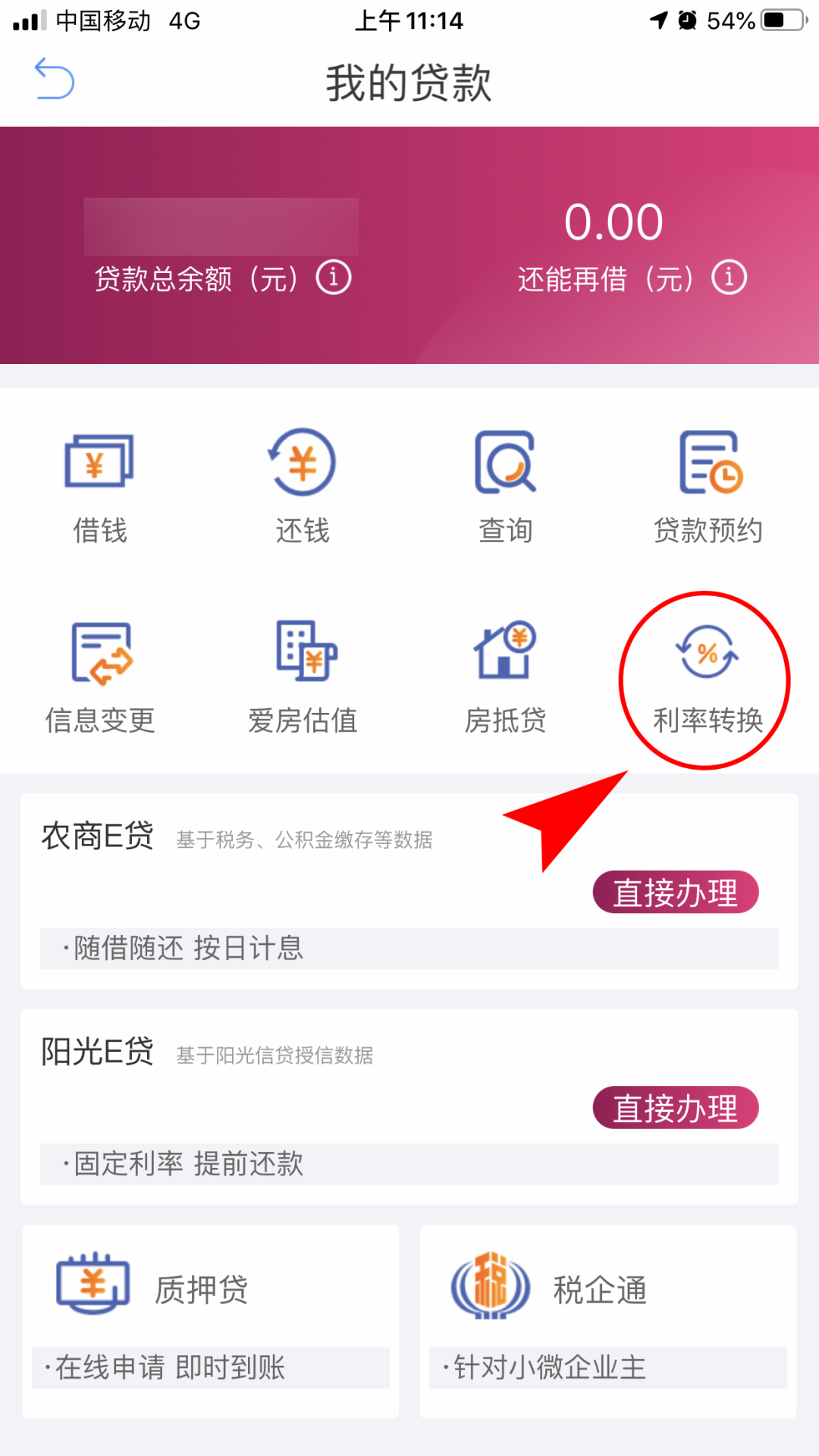Viewport: 819px width, 1456px height.
Task: Go back using the top-left arrow
Action: click(x=55, y=79)
